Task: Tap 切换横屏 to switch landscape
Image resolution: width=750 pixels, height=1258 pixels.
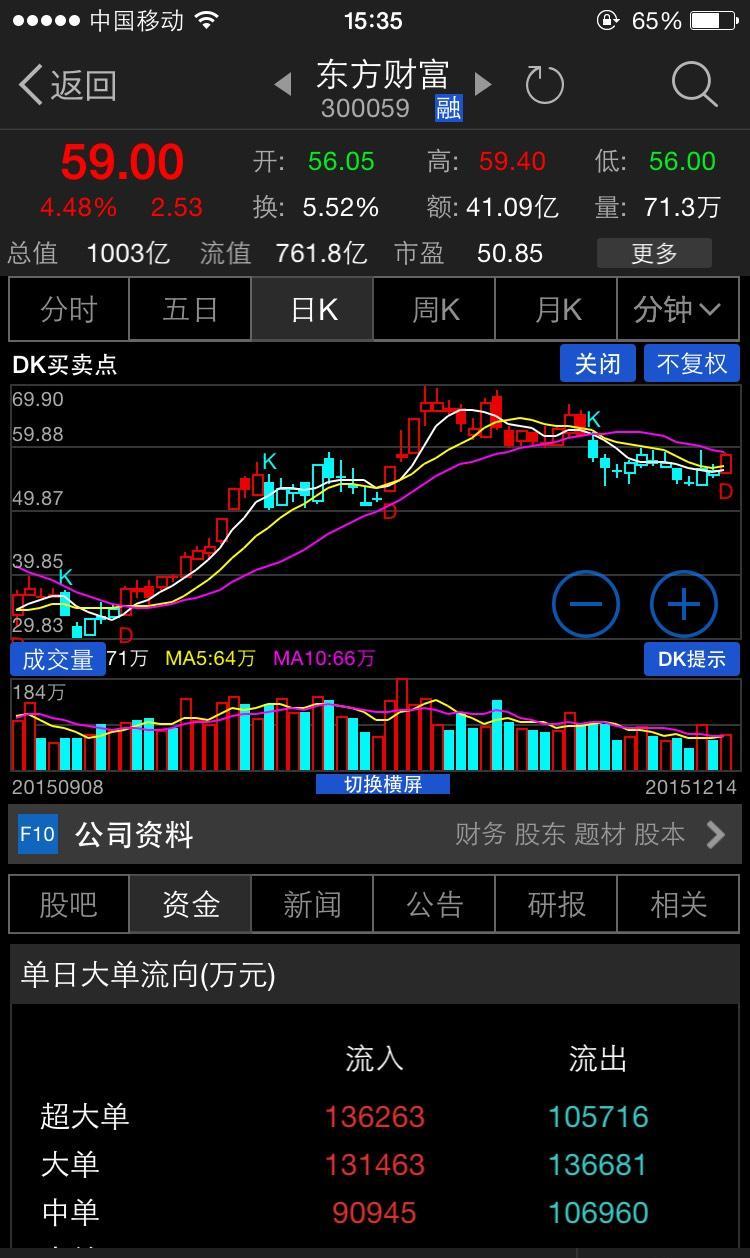Action: click(383, 785)
